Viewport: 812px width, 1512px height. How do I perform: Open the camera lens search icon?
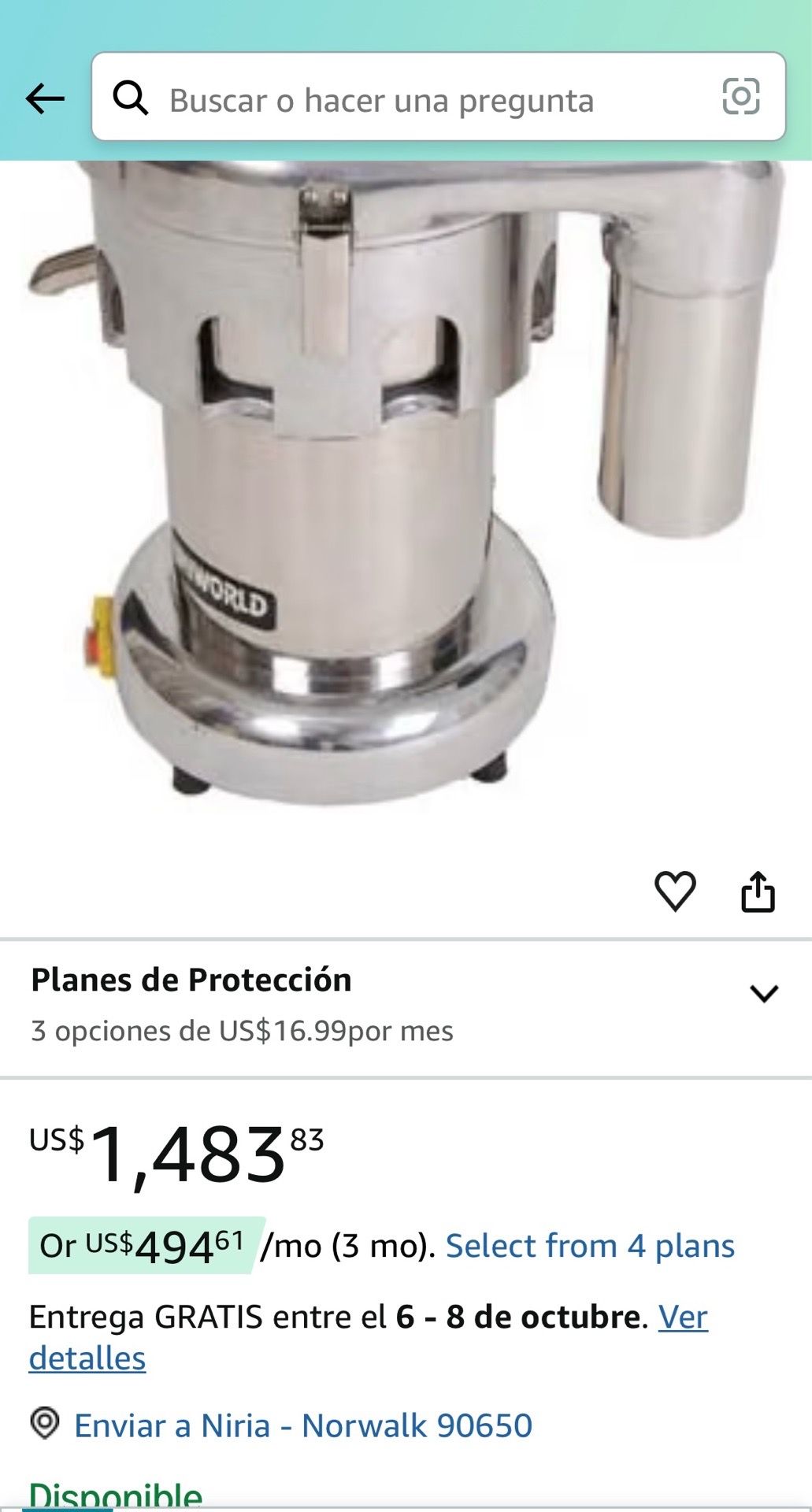(741, 97)
